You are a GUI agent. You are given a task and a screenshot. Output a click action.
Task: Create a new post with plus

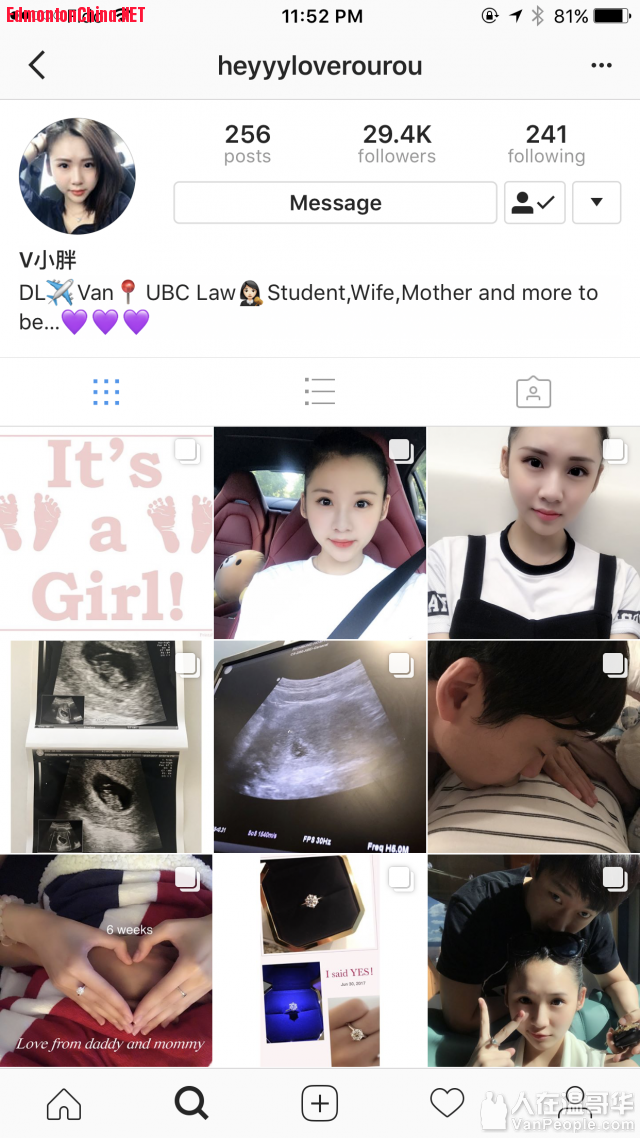[x=320, y=1103]
